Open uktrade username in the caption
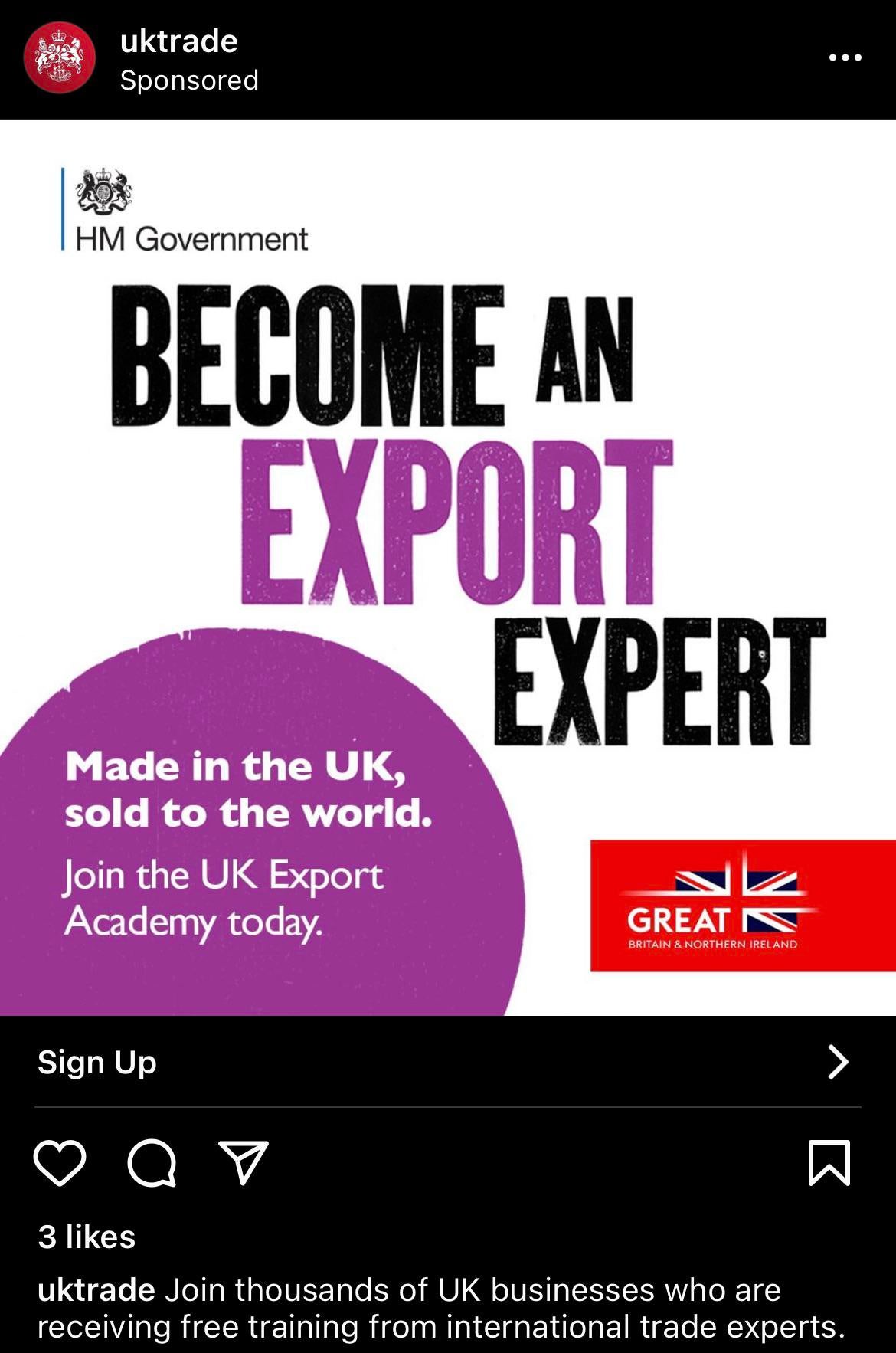The image size is (896, 1353). pyautogui.click(x=96, y=1291)
